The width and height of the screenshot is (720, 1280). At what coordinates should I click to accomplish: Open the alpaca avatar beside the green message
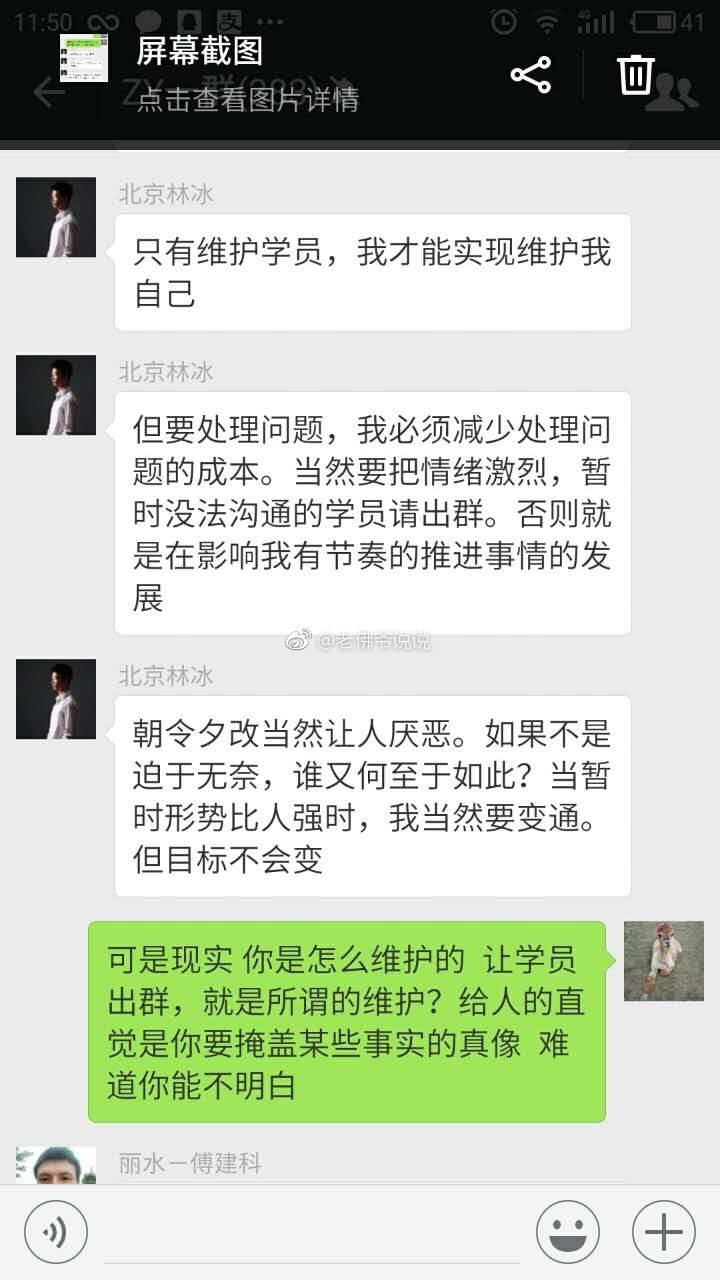pos(664,961)
